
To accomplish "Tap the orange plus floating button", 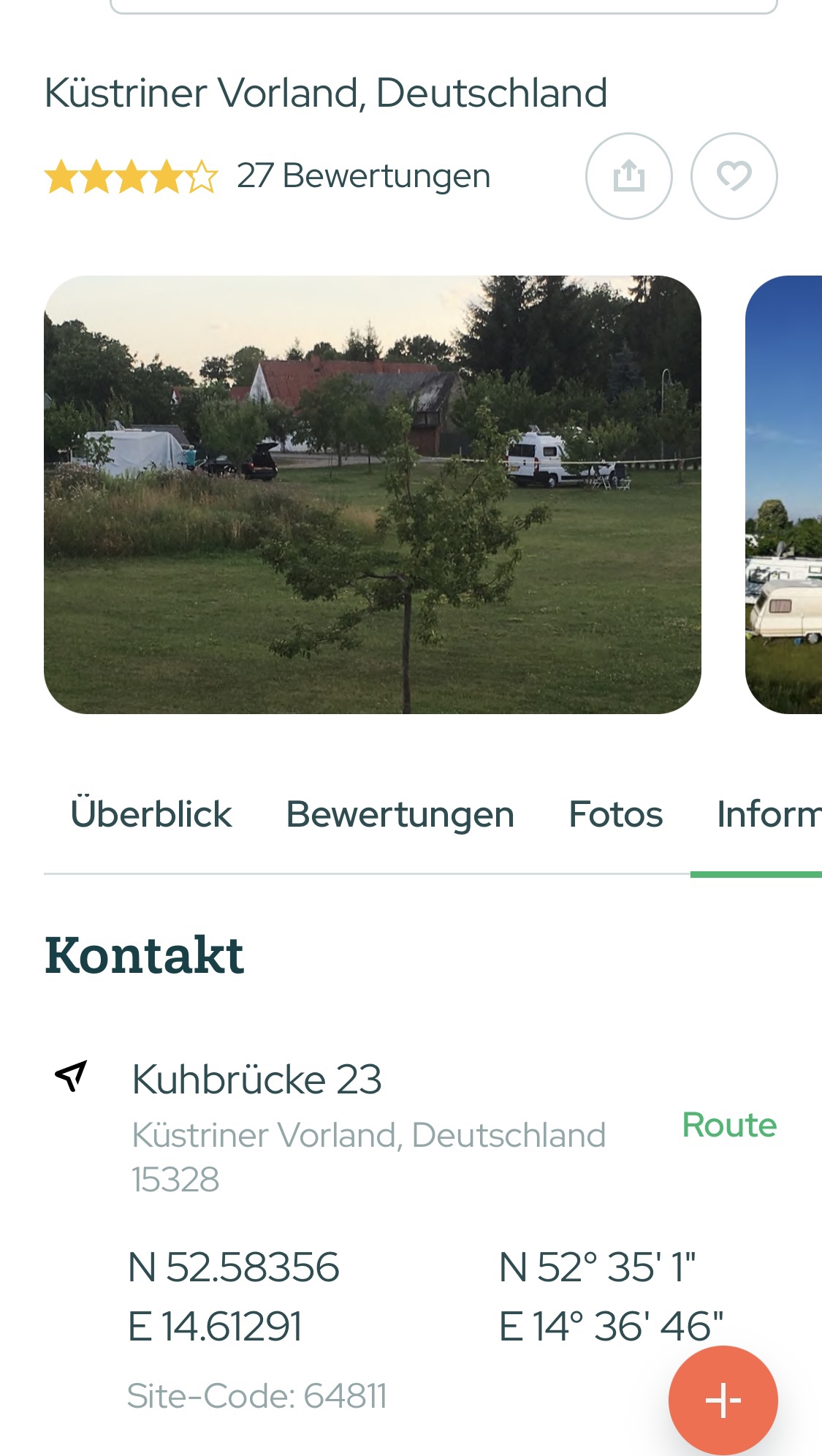I will [x=723, y=1400].
